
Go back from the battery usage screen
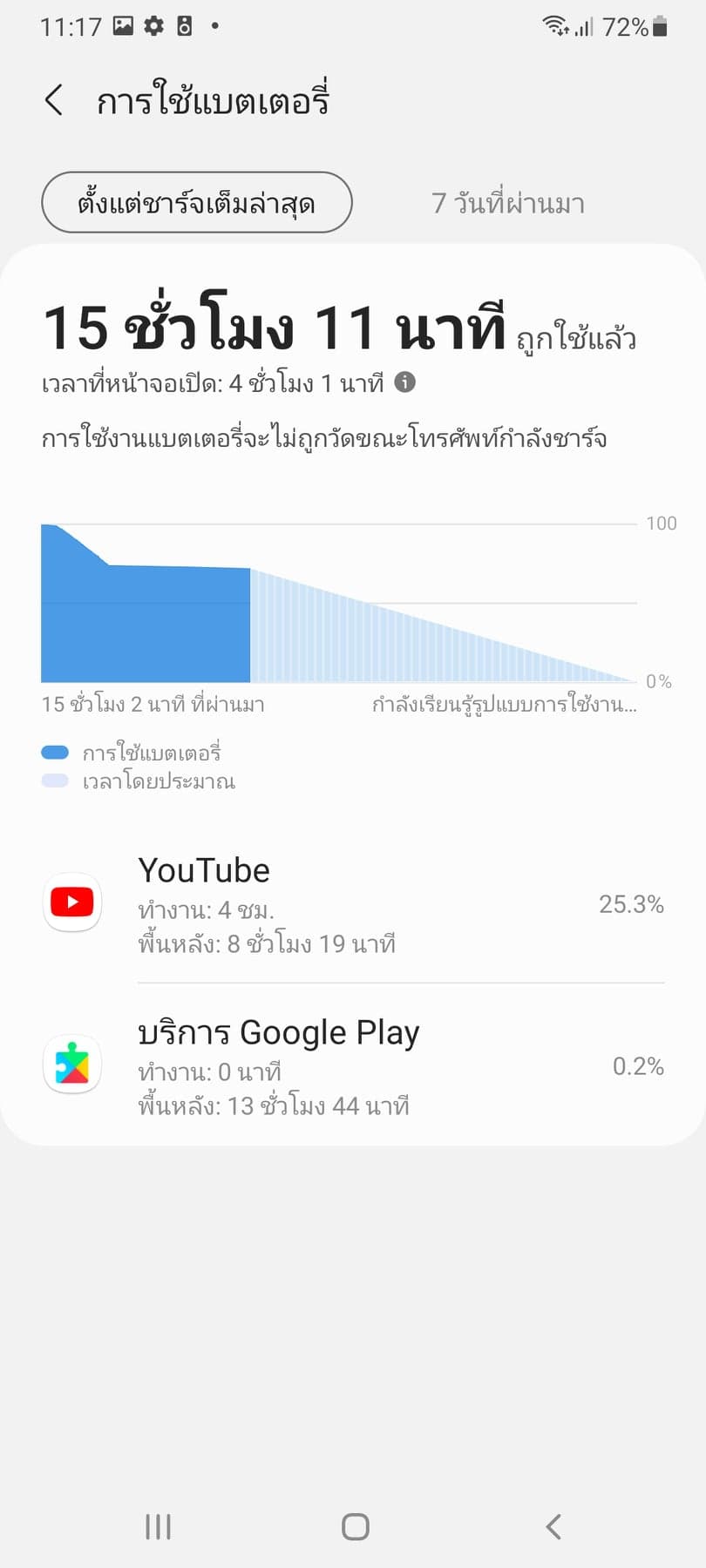54,100
